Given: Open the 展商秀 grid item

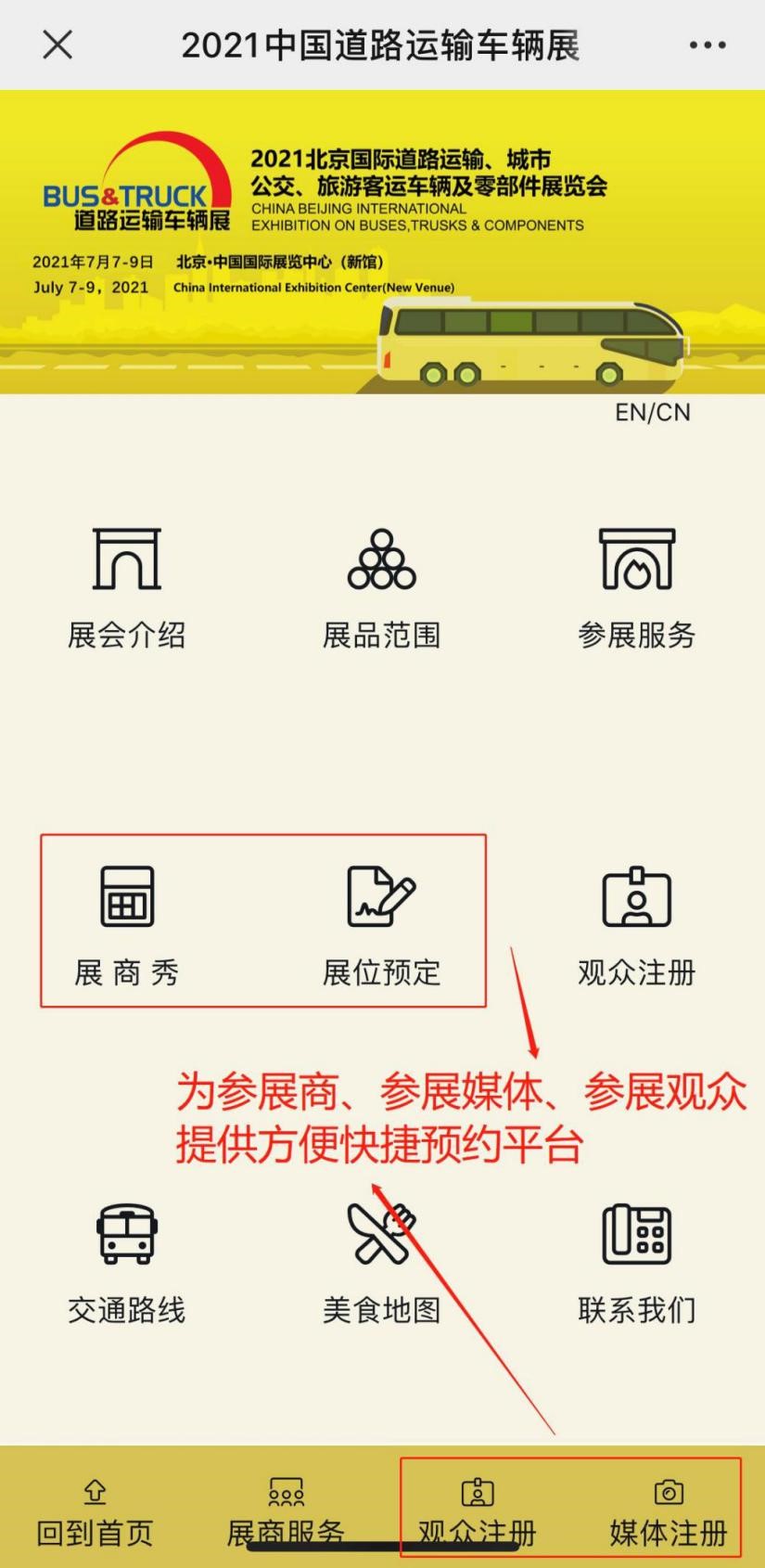Looking at the screenshot, I should click(127, 924).
